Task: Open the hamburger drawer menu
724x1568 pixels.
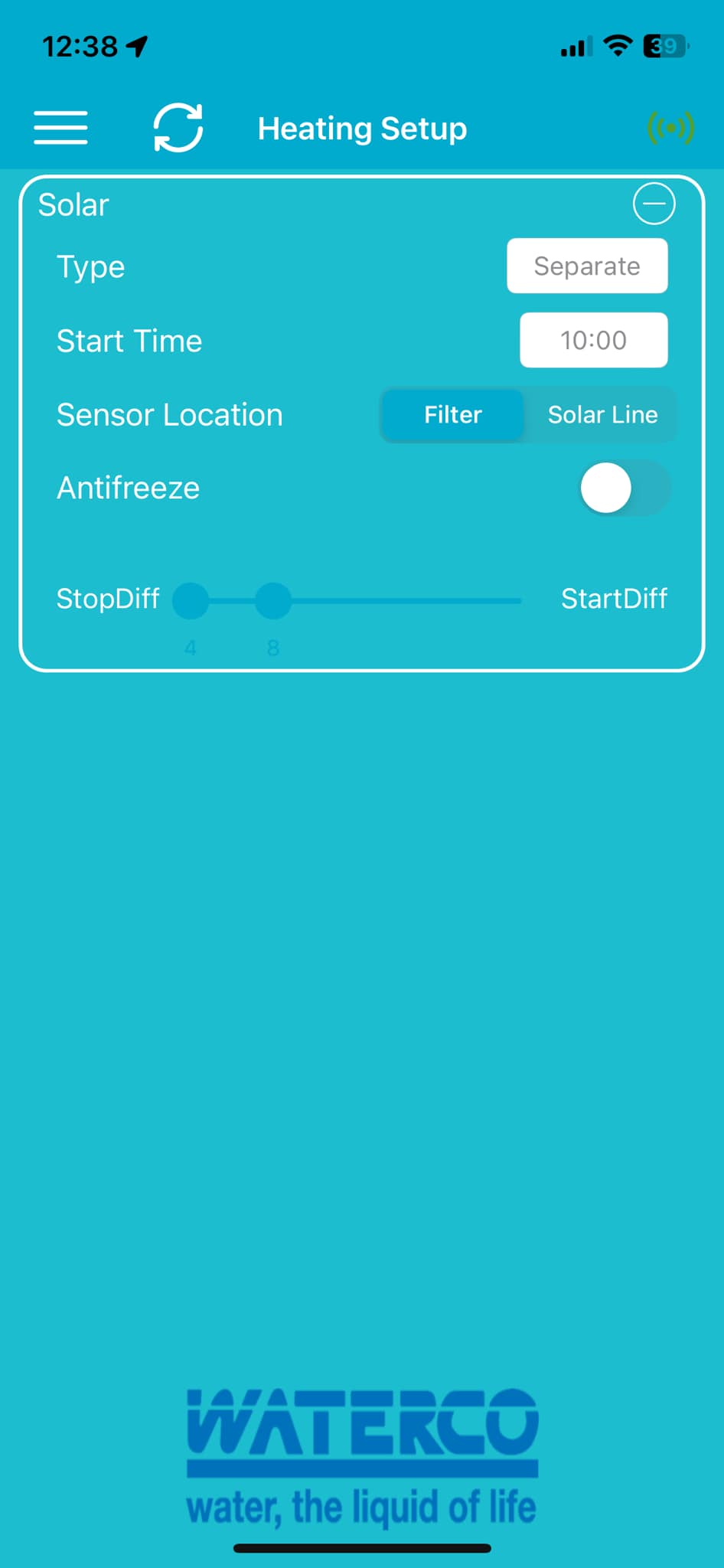Action: [x=60, y=128]
